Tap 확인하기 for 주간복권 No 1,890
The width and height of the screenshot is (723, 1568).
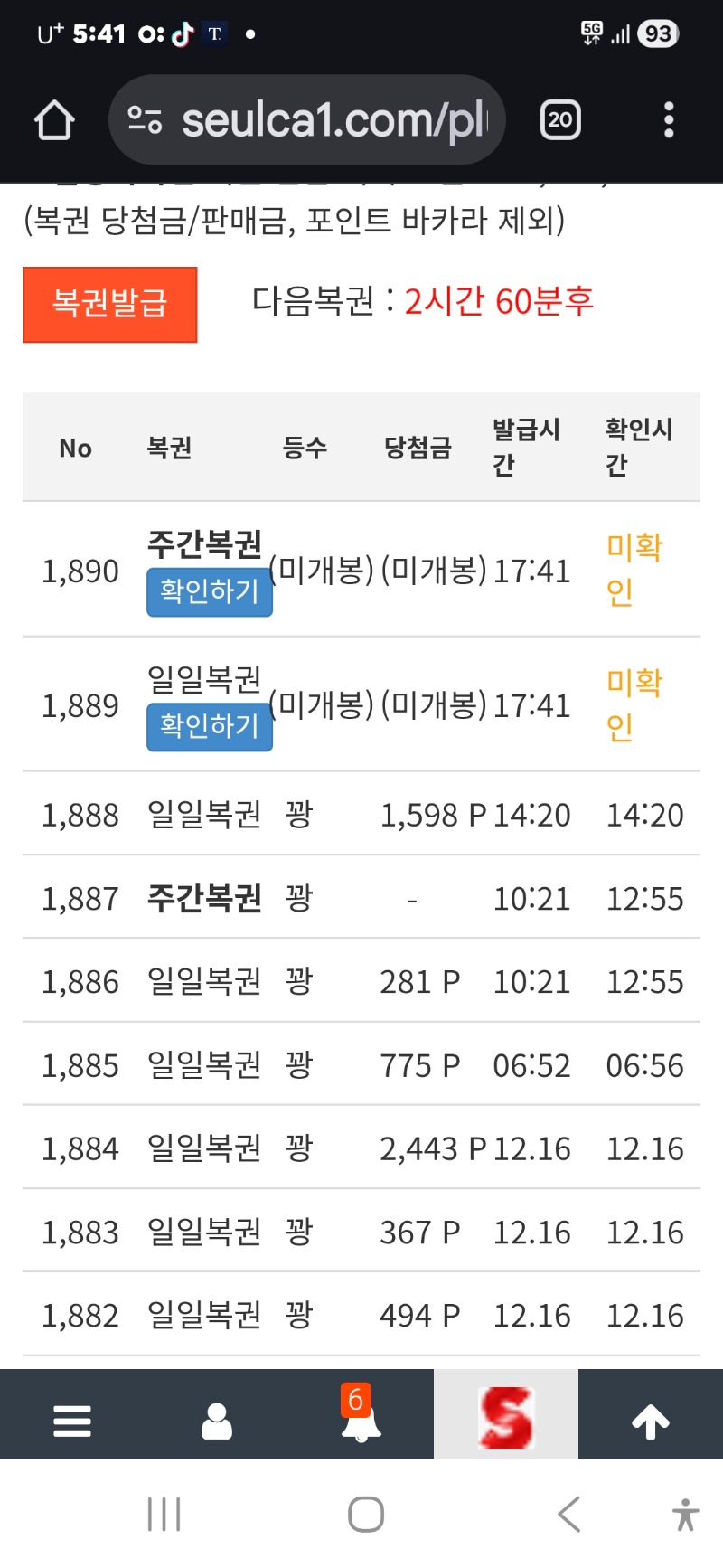click(209, 591)
